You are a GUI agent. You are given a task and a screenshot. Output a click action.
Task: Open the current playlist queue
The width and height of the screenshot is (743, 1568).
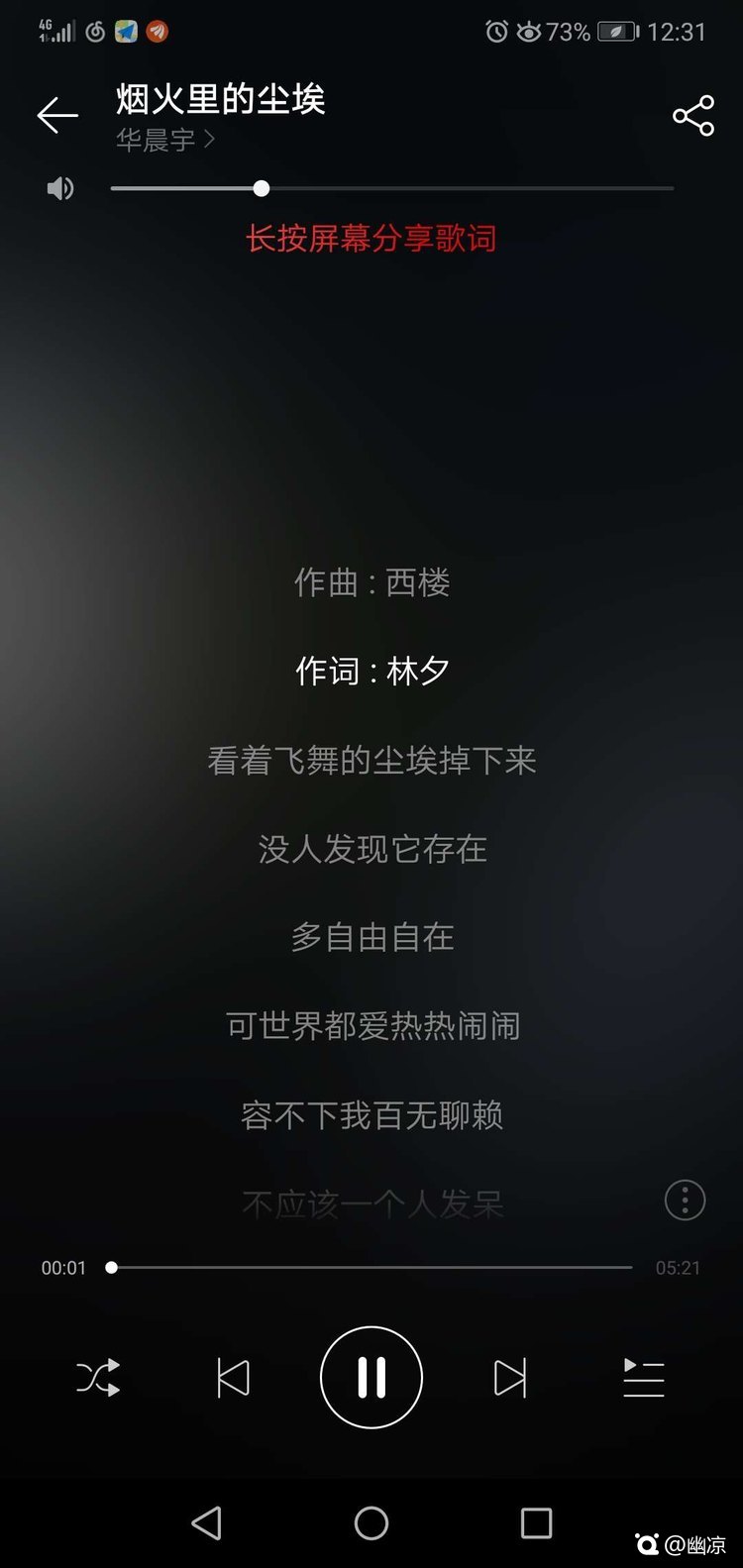pos(643,1378)
